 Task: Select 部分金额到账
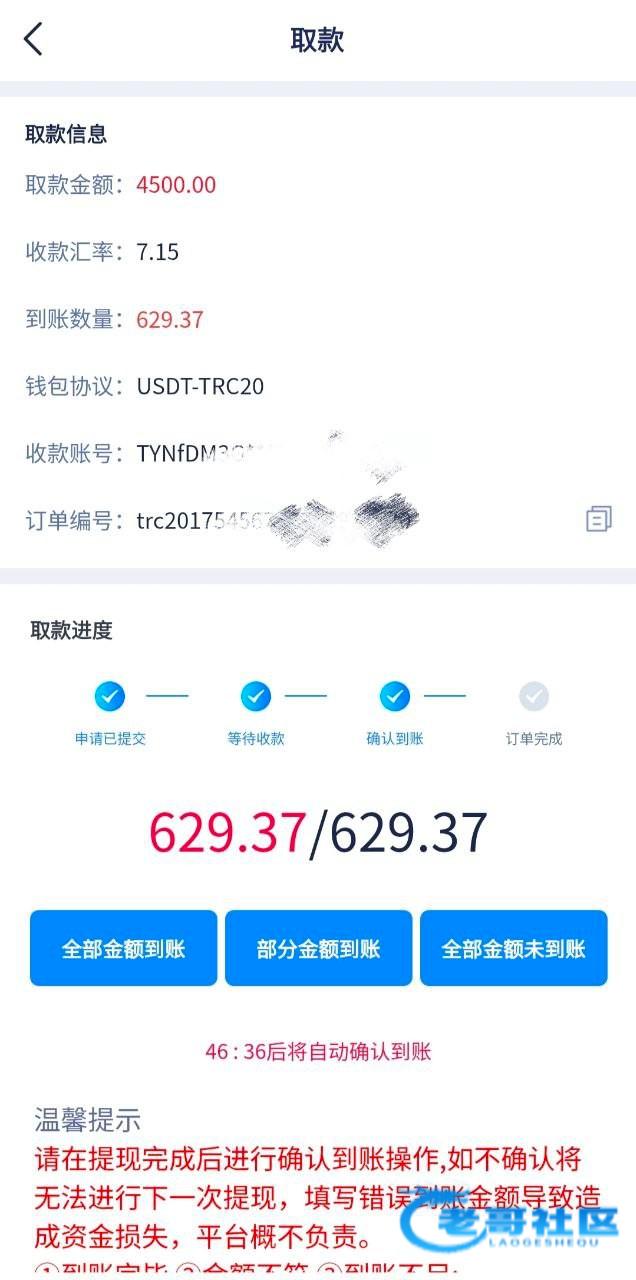pos(318,948)
